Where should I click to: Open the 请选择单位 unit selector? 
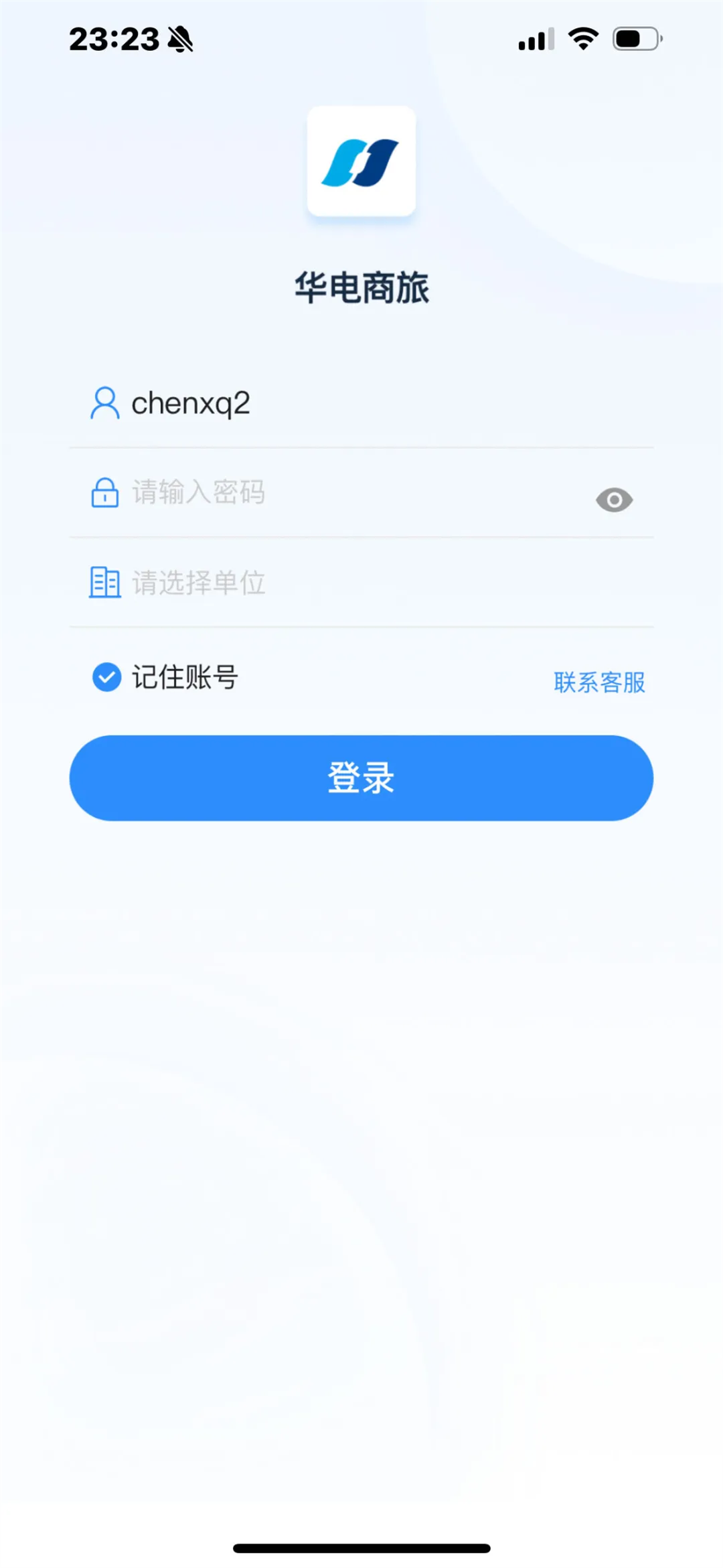tap(361, 583)
